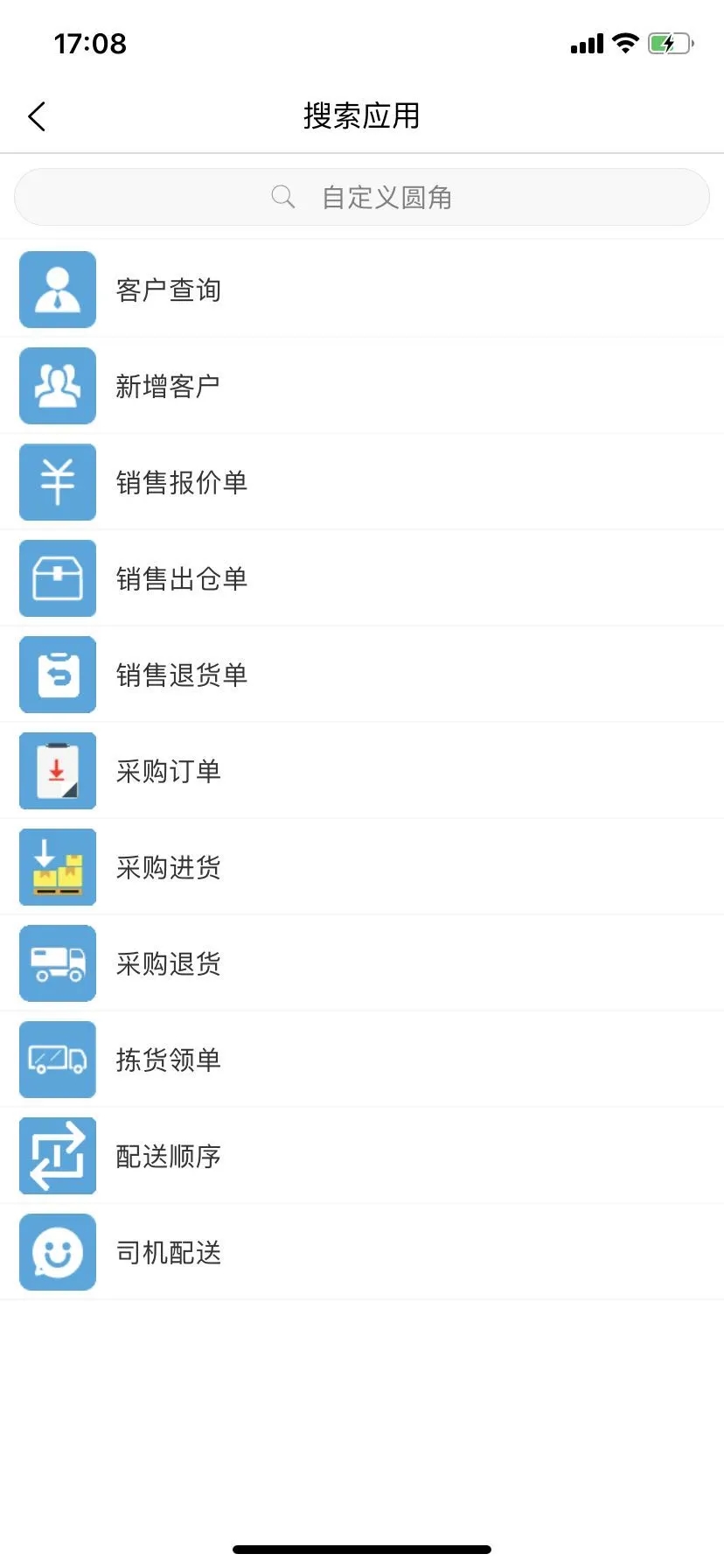Select the 配送顺序 sync arrows icon
Viewport: 724px width, 1568px height.
57,1155
